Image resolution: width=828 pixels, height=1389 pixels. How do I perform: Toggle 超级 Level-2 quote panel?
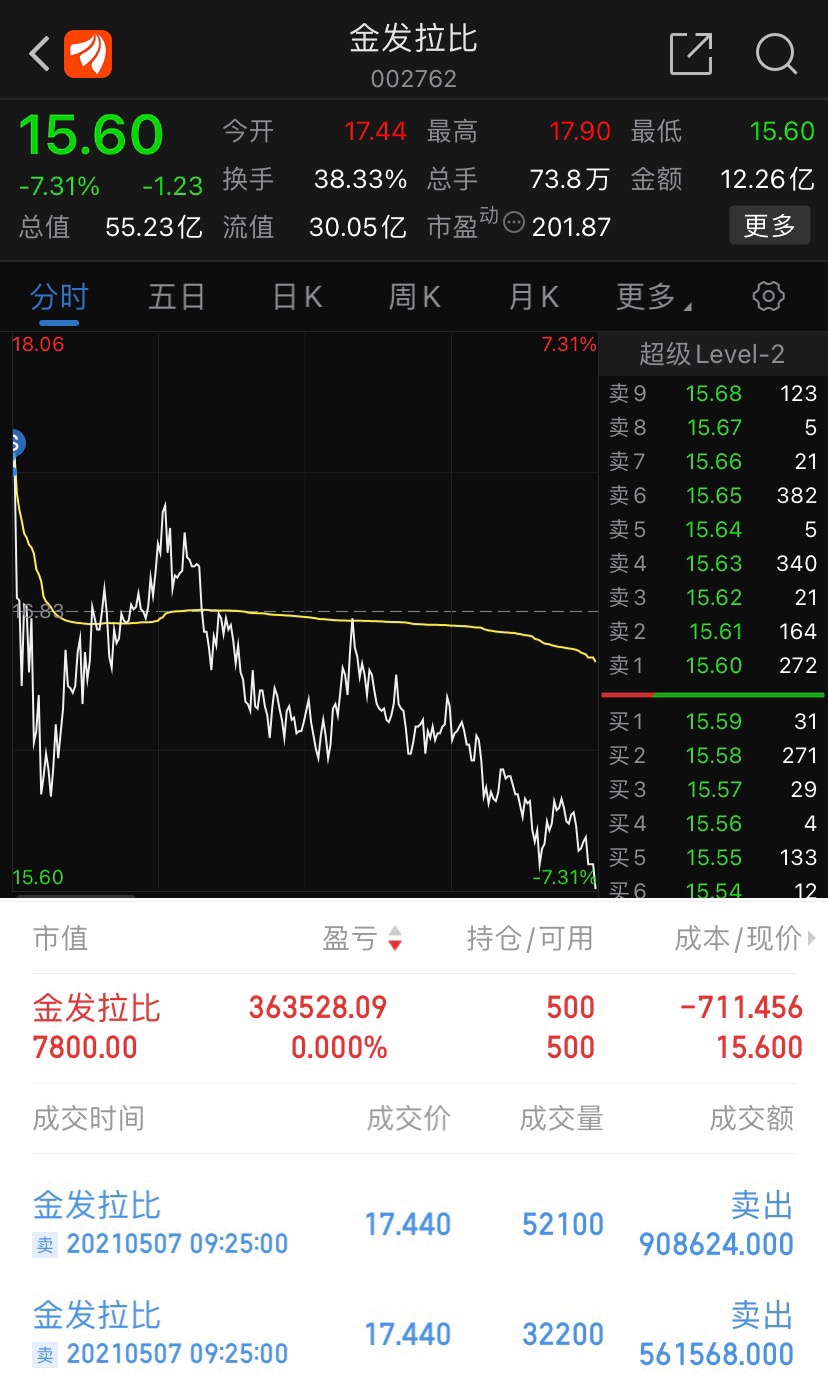point(712,353)
